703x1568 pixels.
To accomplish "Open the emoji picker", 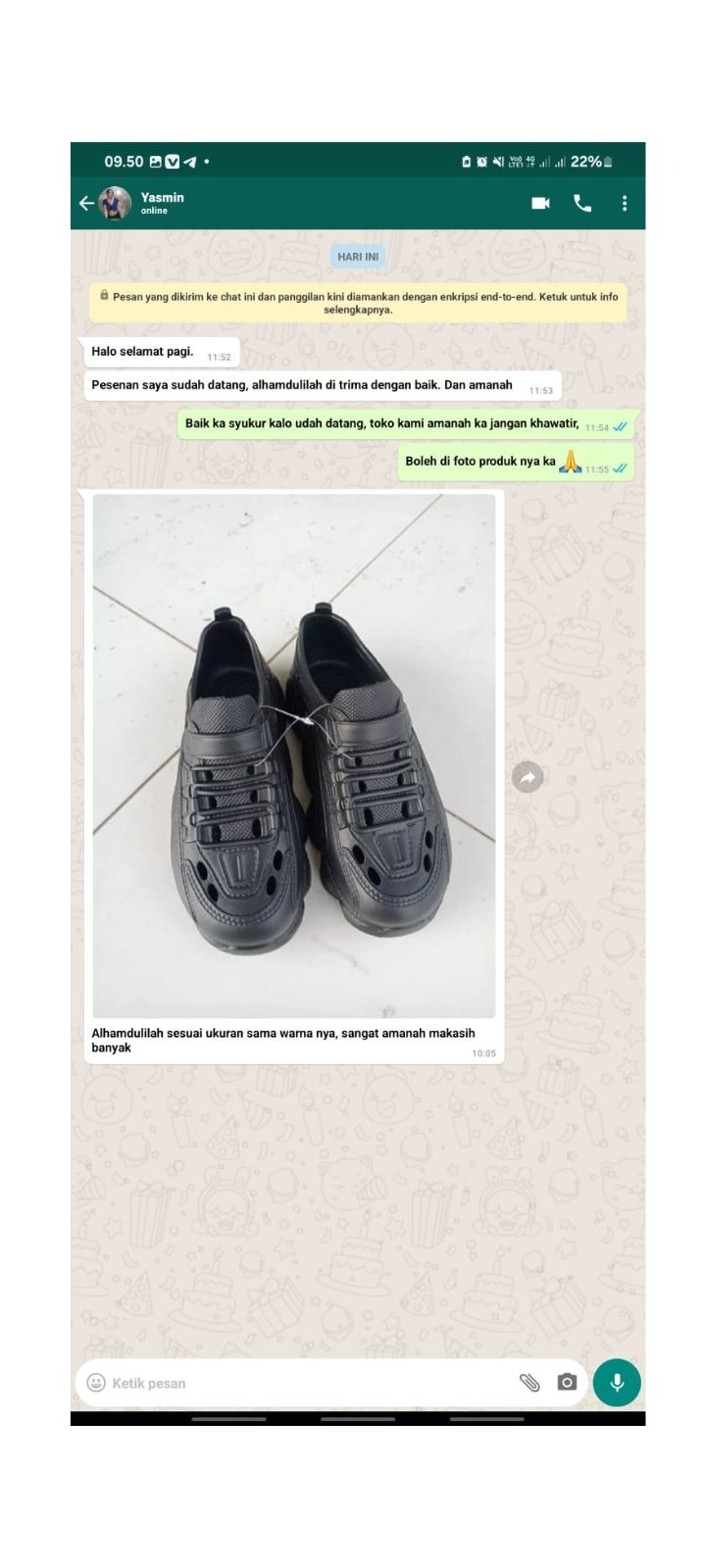I will (x=96, y=1383).
